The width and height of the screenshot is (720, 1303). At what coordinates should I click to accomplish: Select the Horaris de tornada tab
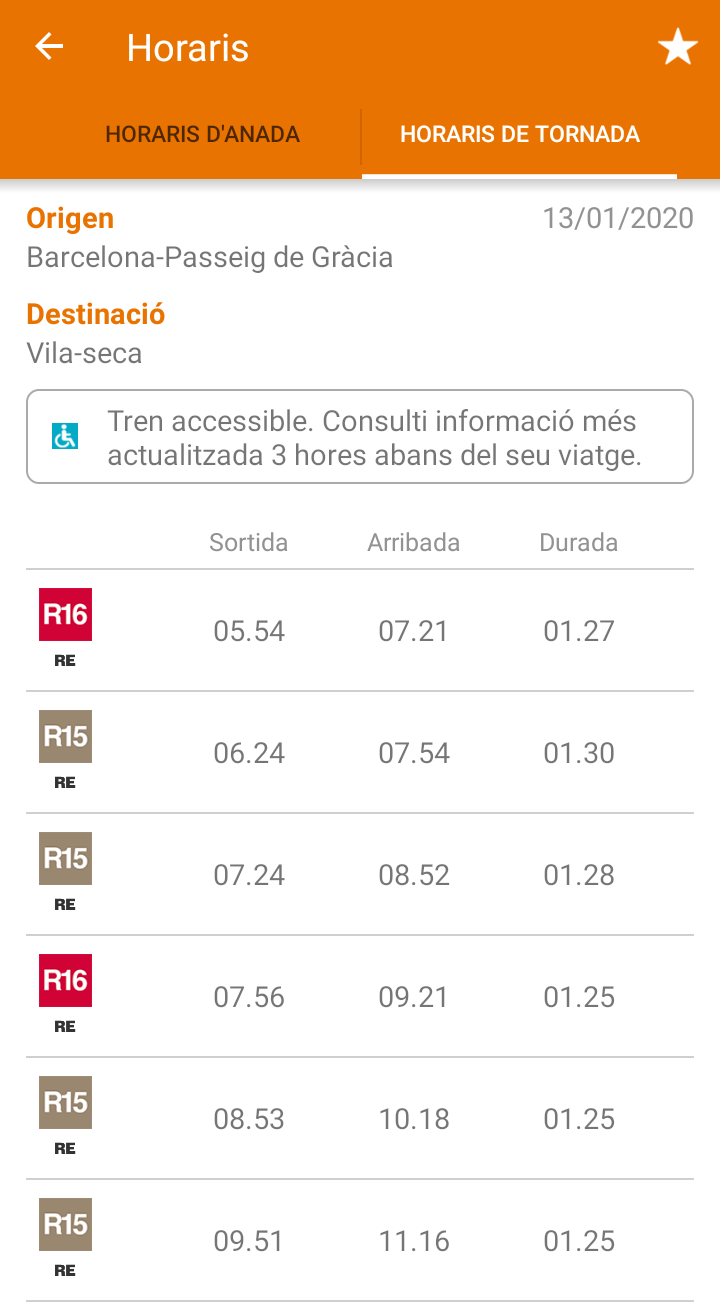click(x=519, y=135)
